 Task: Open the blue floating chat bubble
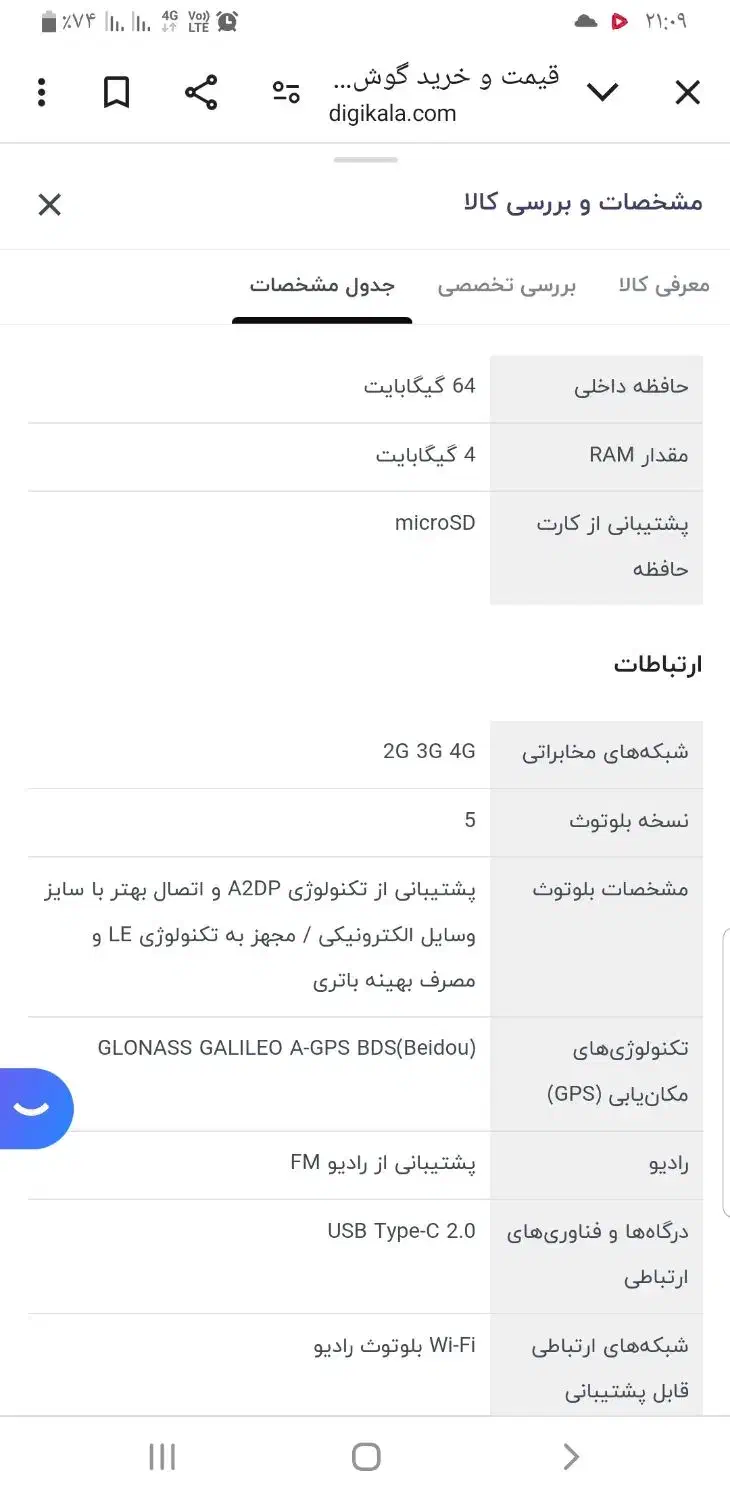click(35, 1108)
